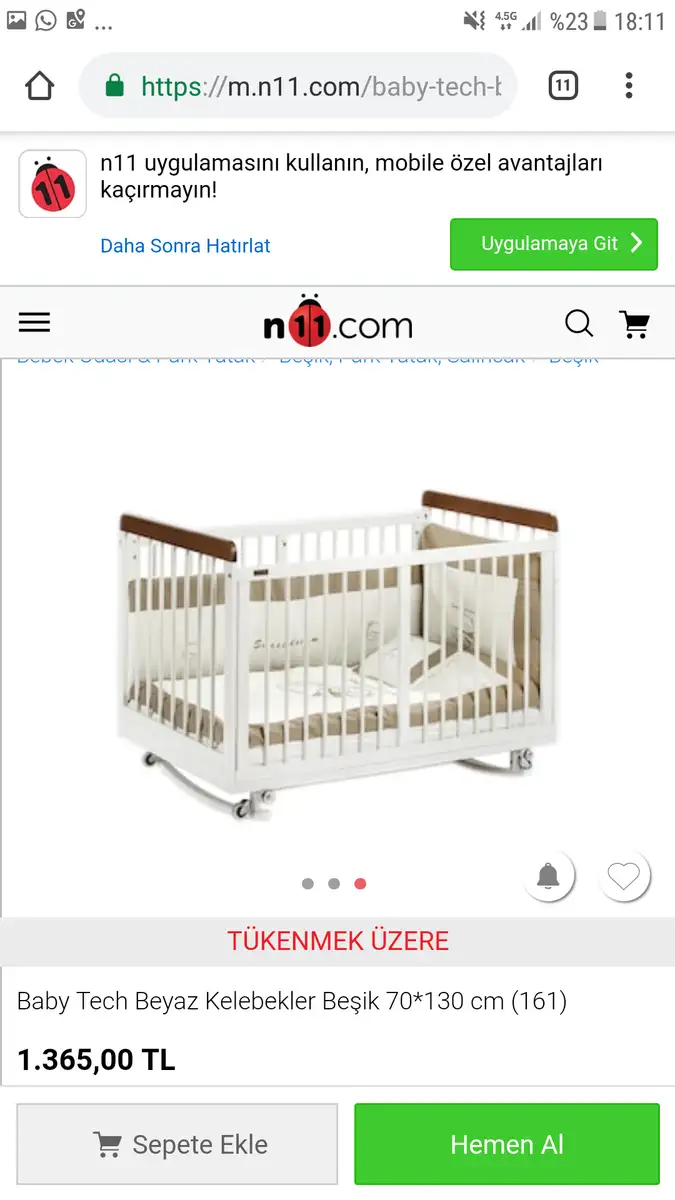Image resolution: width=675 pixels, height=1200 pixels.
Task: Open the hamburger menu on n11
Action: 34,323
